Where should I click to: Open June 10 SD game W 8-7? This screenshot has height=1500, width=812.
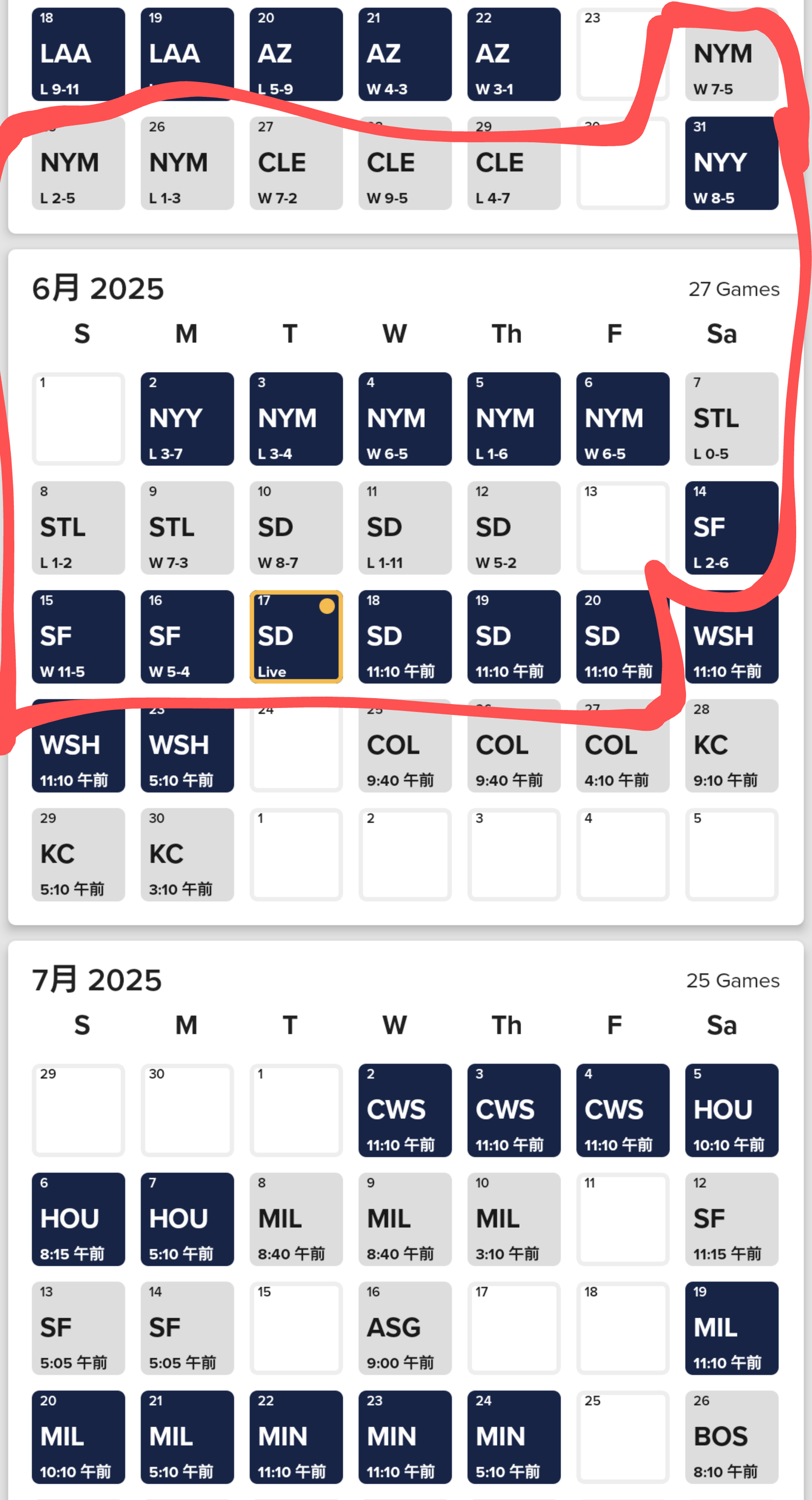[296, 528]
